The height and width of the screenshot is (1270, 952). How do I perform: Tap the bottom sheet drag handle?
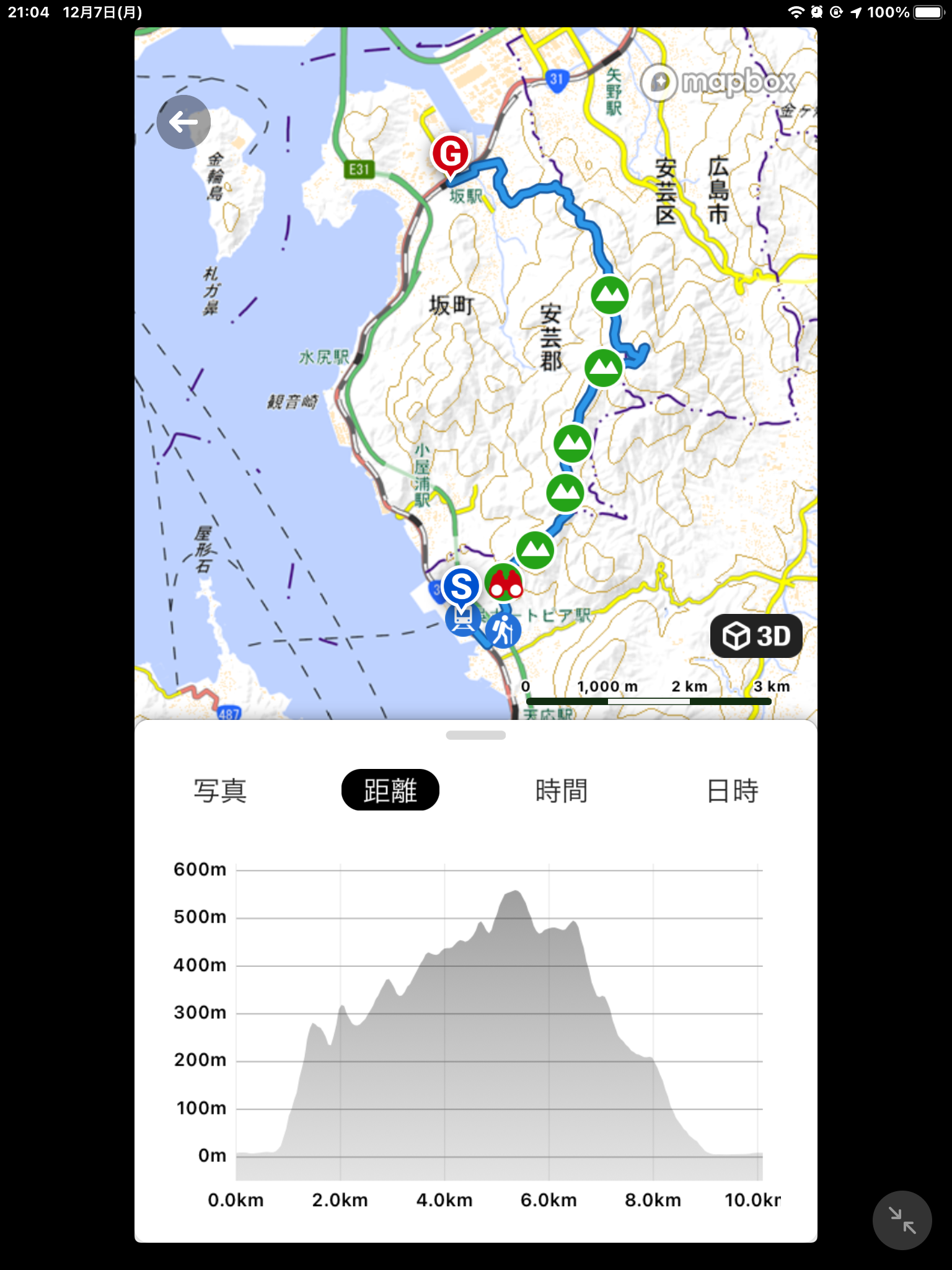tap(476, 735)
